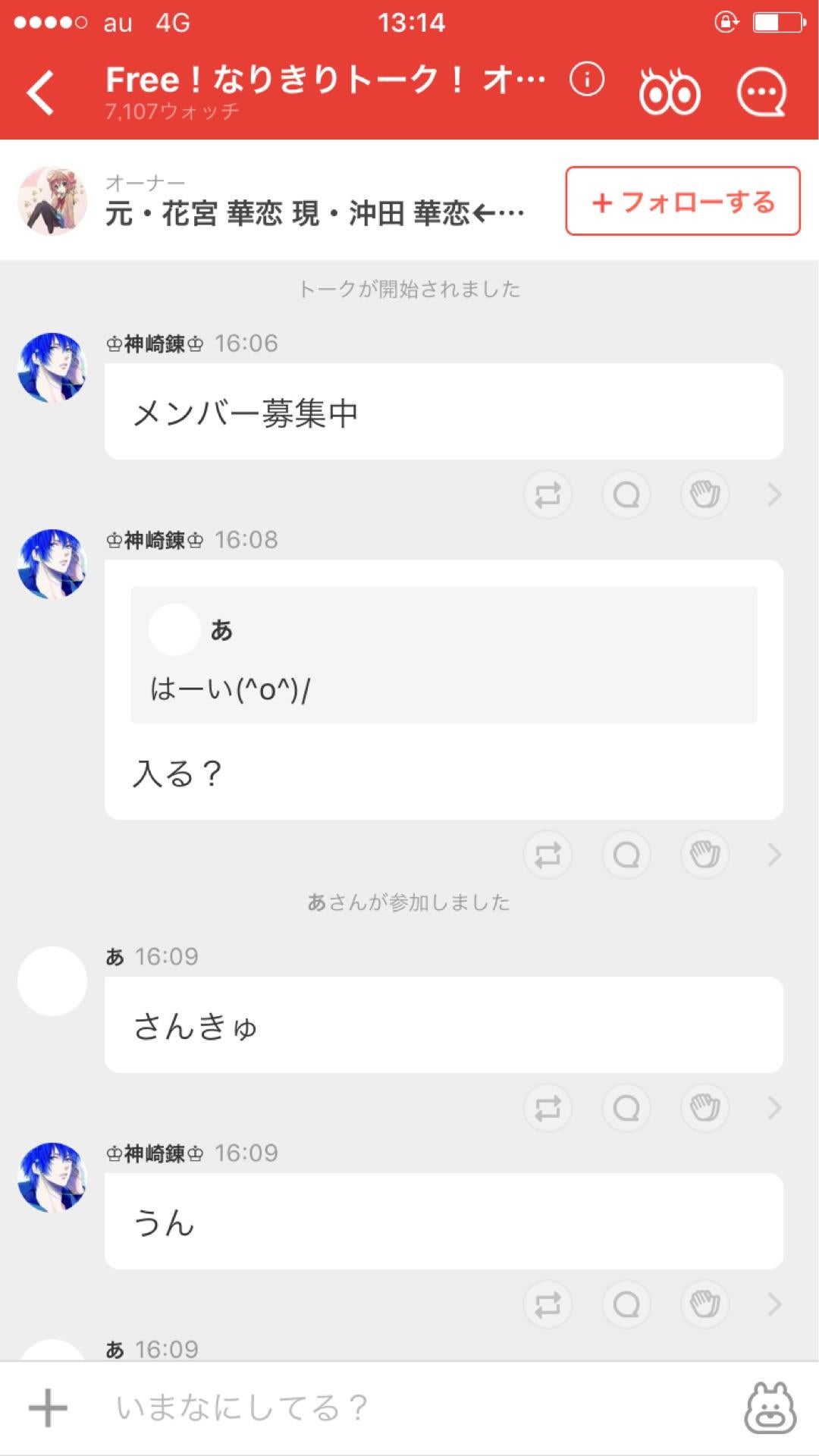Open chevron at end of うん message actions
Viewport: 819px width, 1456px height.
click(x=774, y=1306)
